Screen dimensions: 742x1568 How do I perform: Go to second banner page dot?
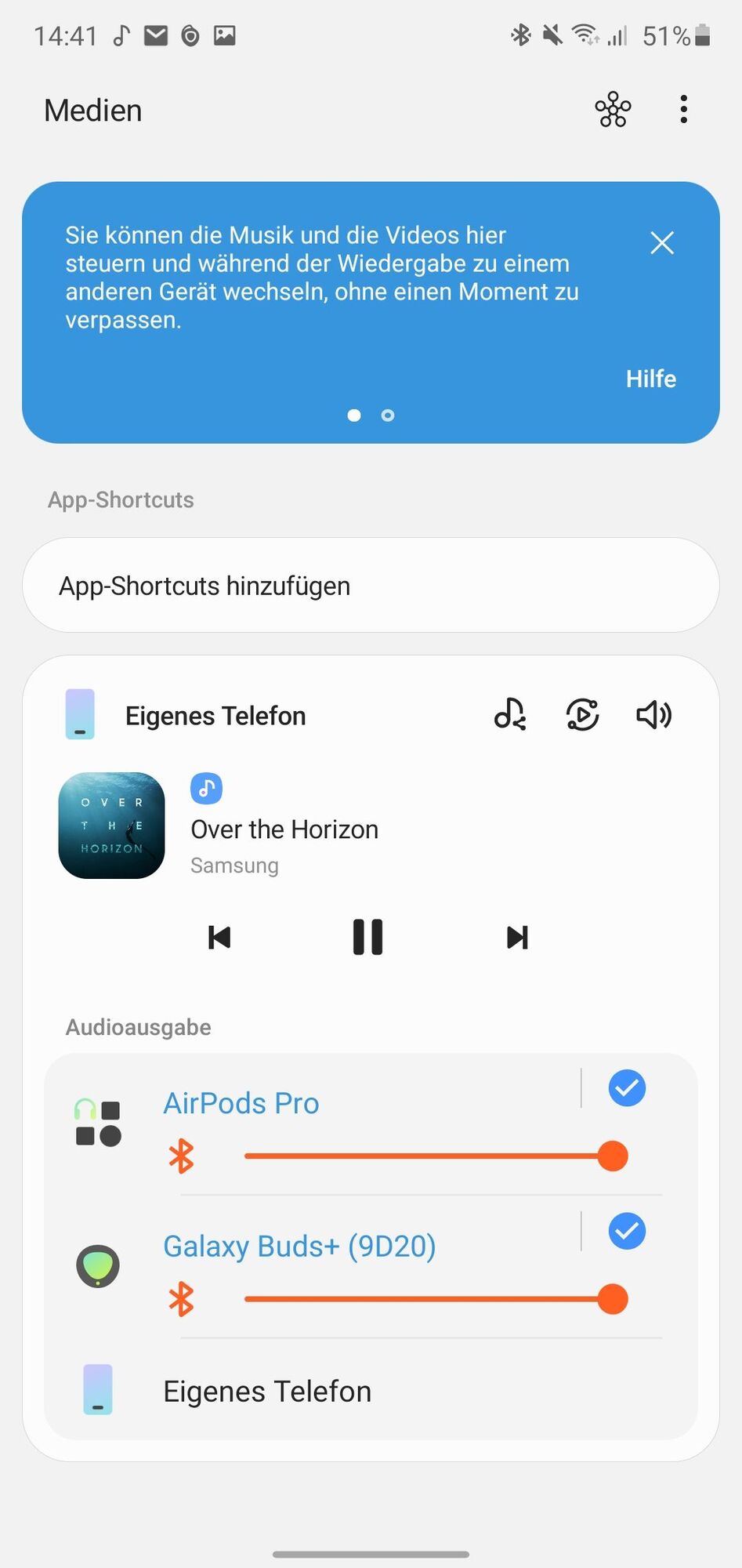click(x=388, y=416)
